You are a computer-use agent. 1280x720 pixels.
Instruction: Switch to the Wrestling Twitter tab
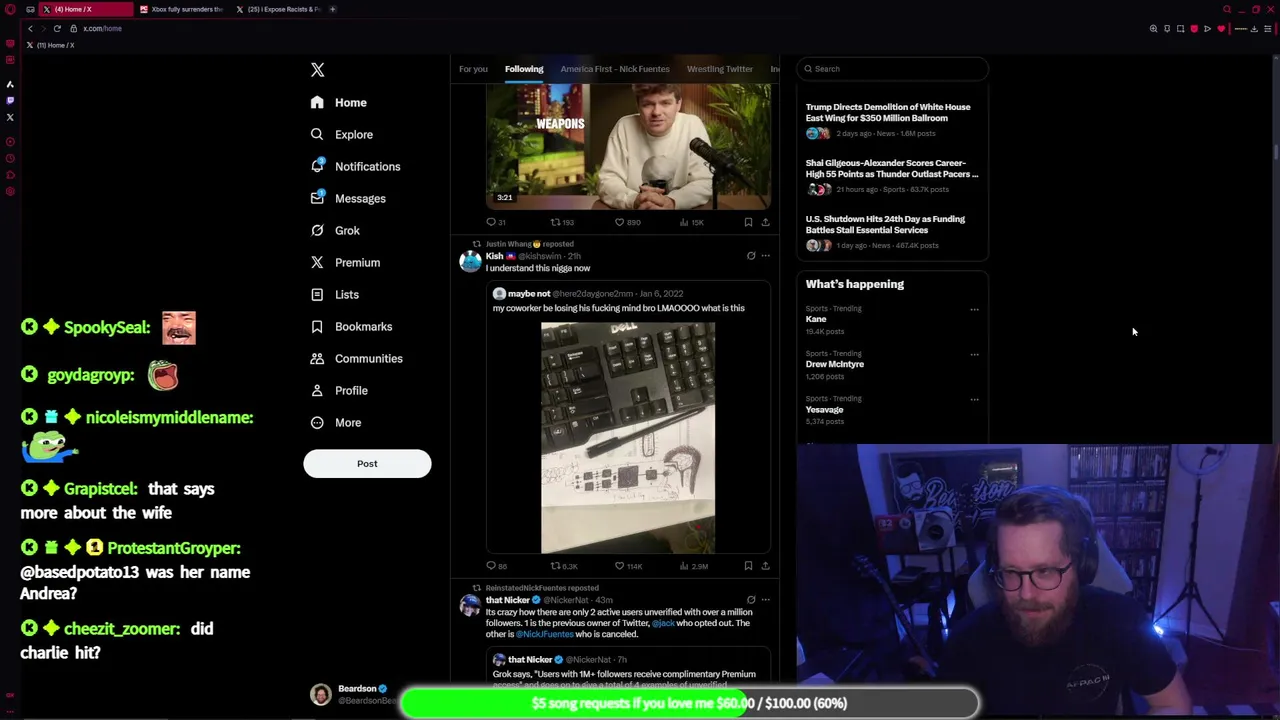click(x=719, y=69)
